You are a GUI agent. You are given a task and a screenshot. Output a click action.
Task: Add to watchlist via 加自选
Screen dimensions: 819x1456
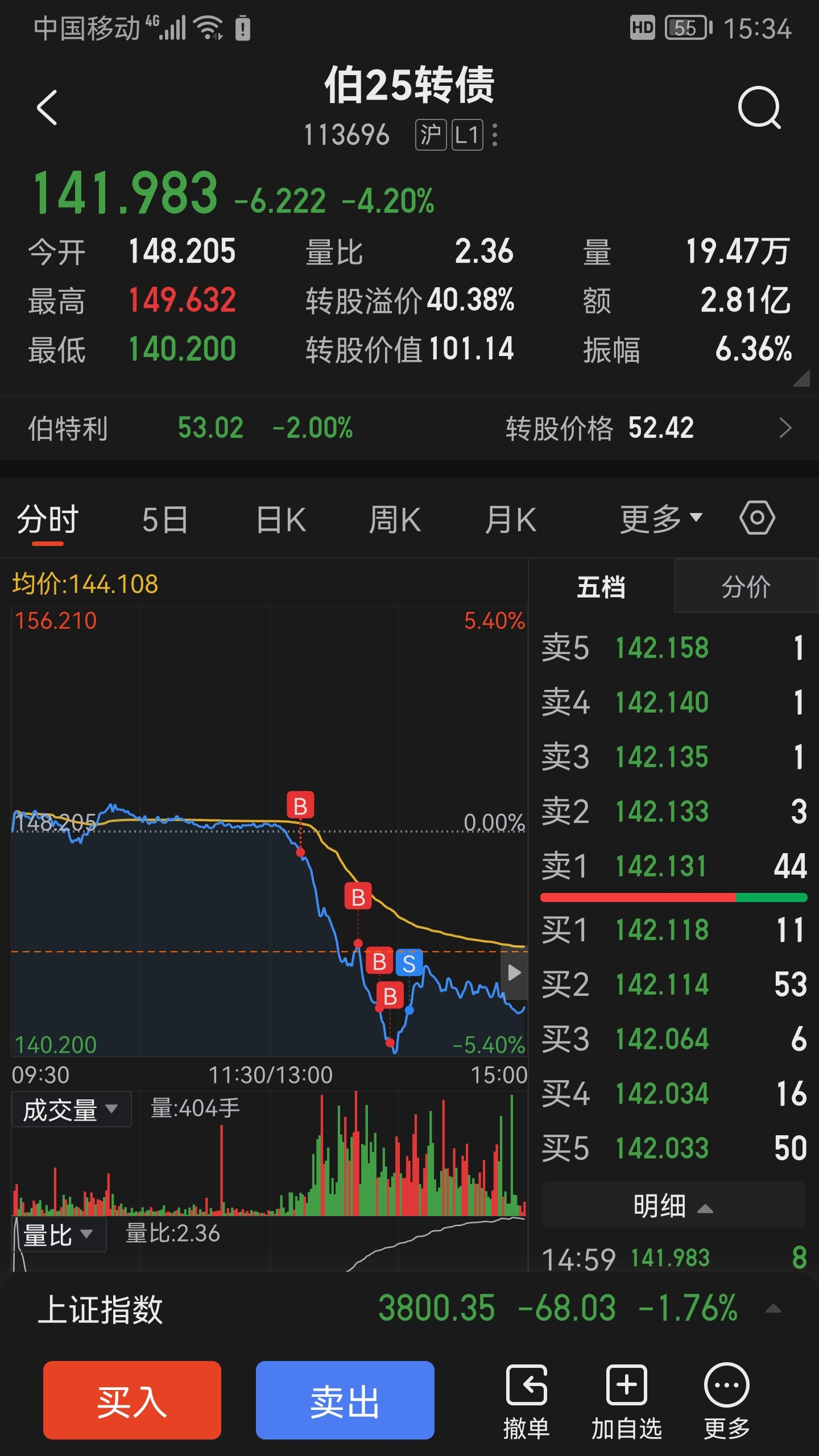click(626, 1401)
